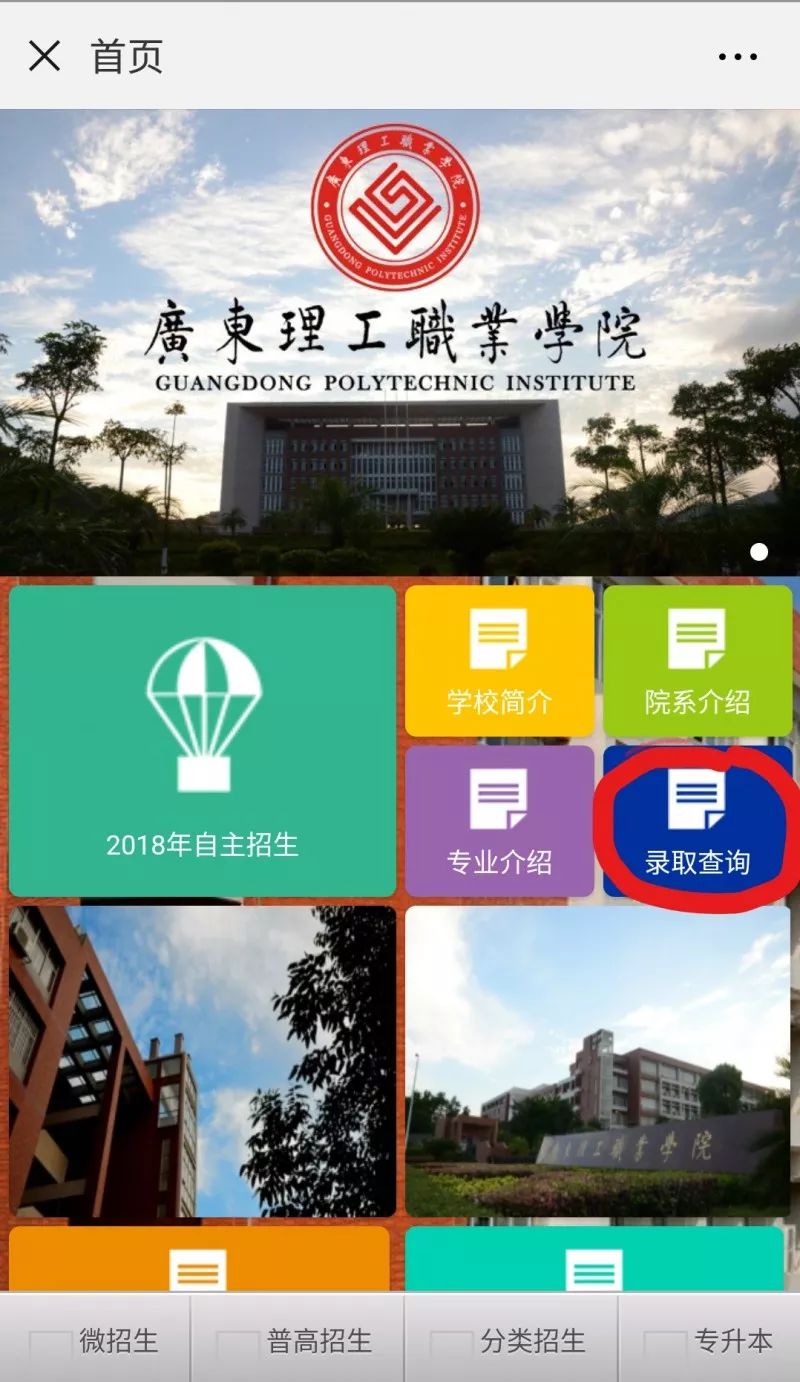Switch to the 专升本 tab
The width and height of the screenshot is (800, 1382).
click(x=710, y=1340)
